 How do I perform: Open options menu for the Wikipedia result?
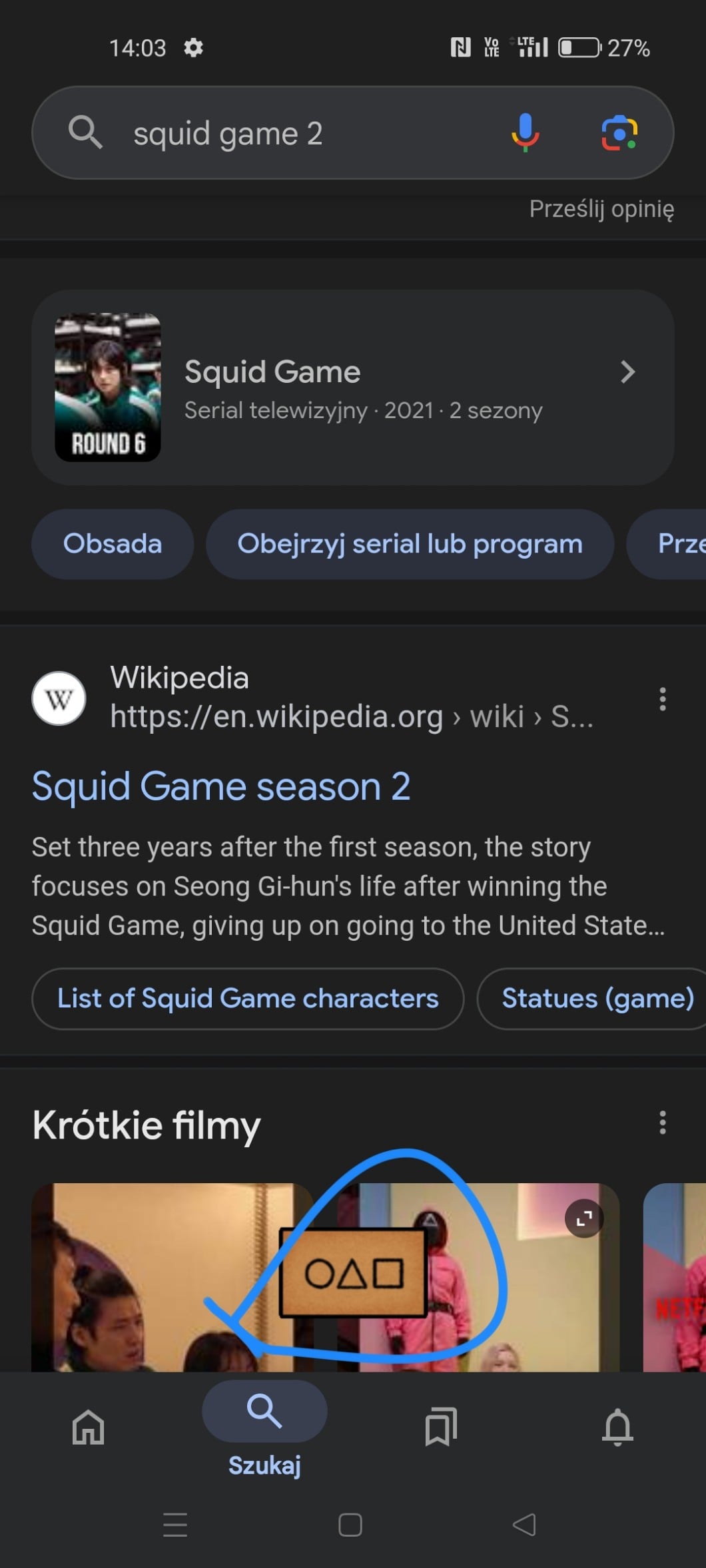point(662,699)
